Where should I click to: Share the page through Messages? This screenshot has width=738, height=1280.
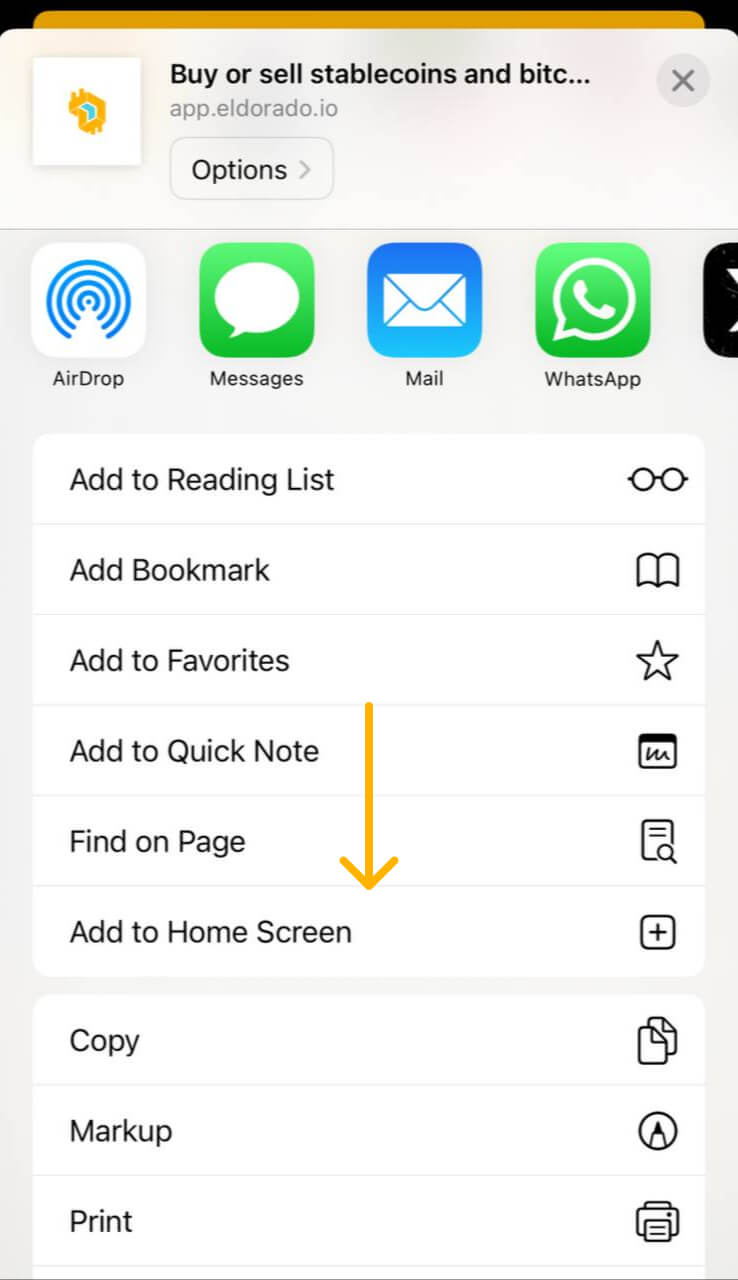[x=257, y=315]
